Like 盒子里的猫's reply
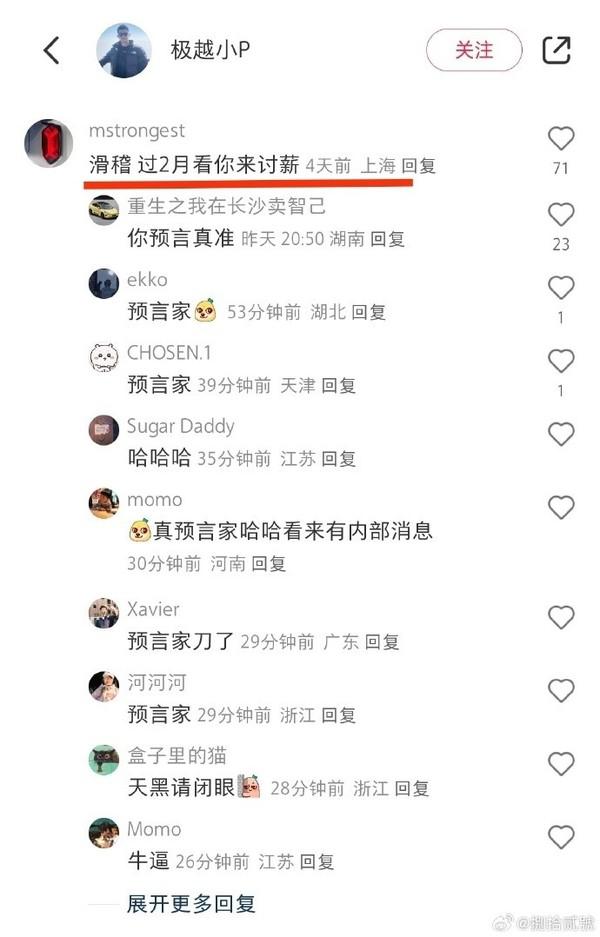The image size is (600, 937). (561, 764)
